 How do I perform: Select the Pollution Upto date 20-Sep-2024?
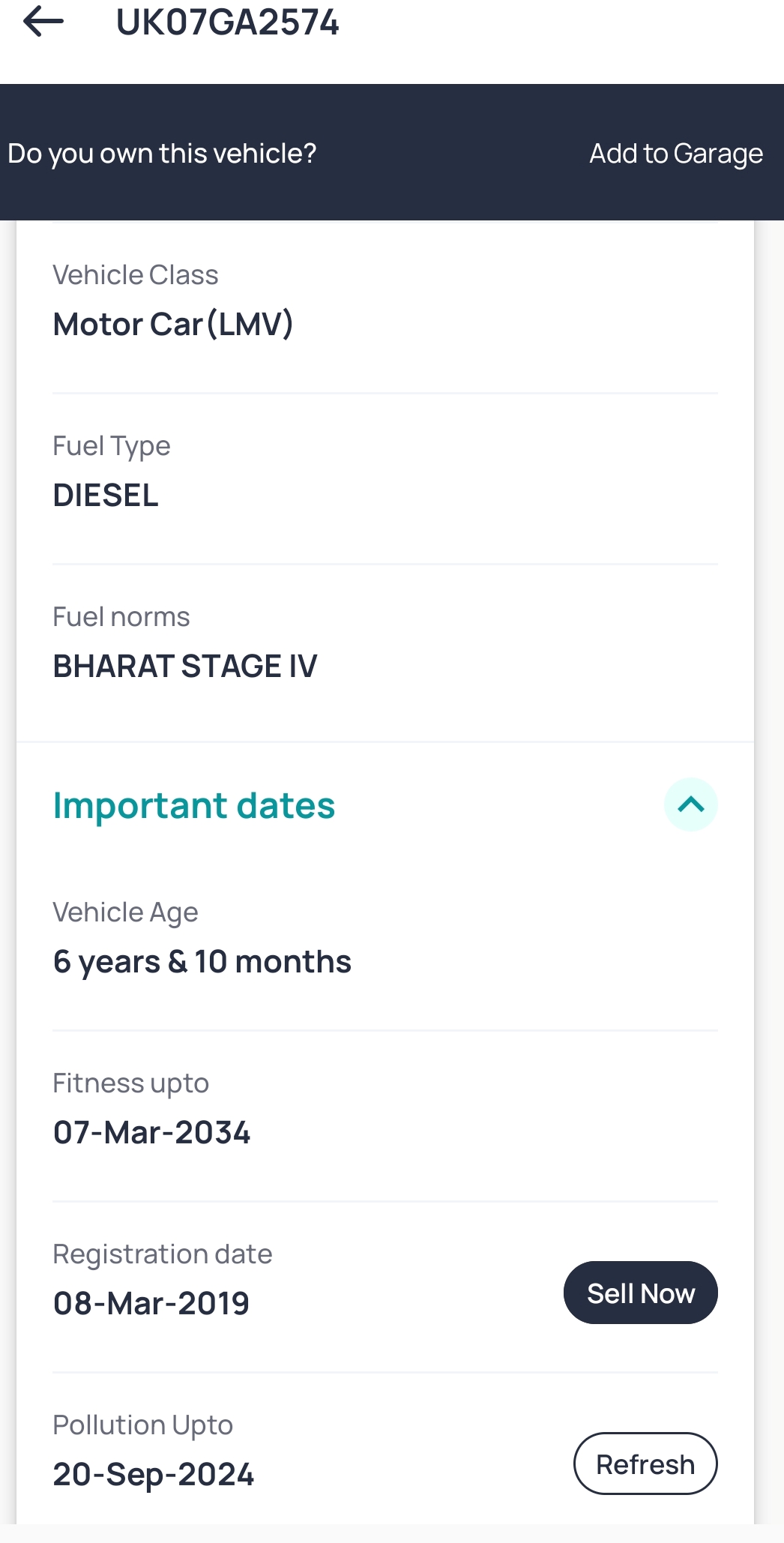[154, 1473]
